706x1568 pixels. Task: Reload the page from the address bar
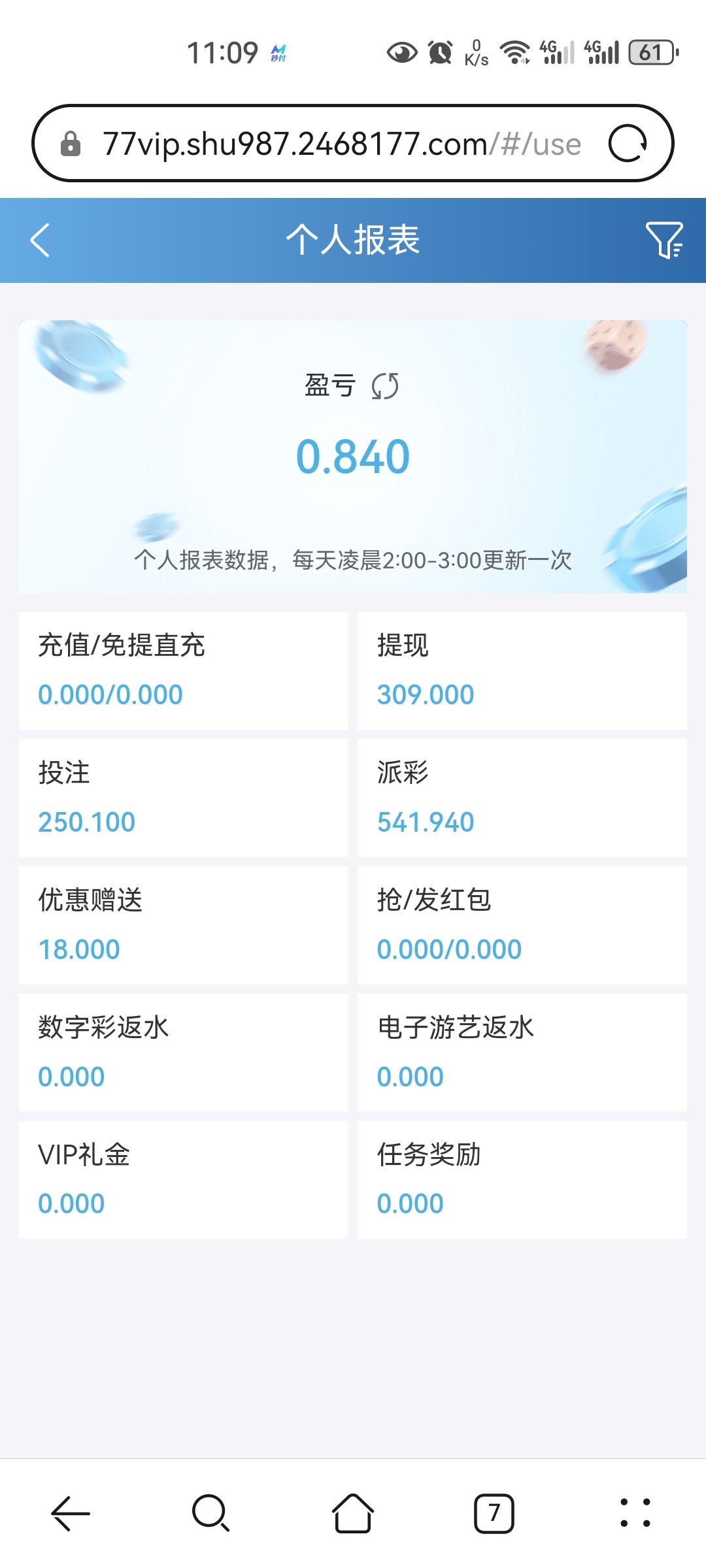(x=628, y=143)
